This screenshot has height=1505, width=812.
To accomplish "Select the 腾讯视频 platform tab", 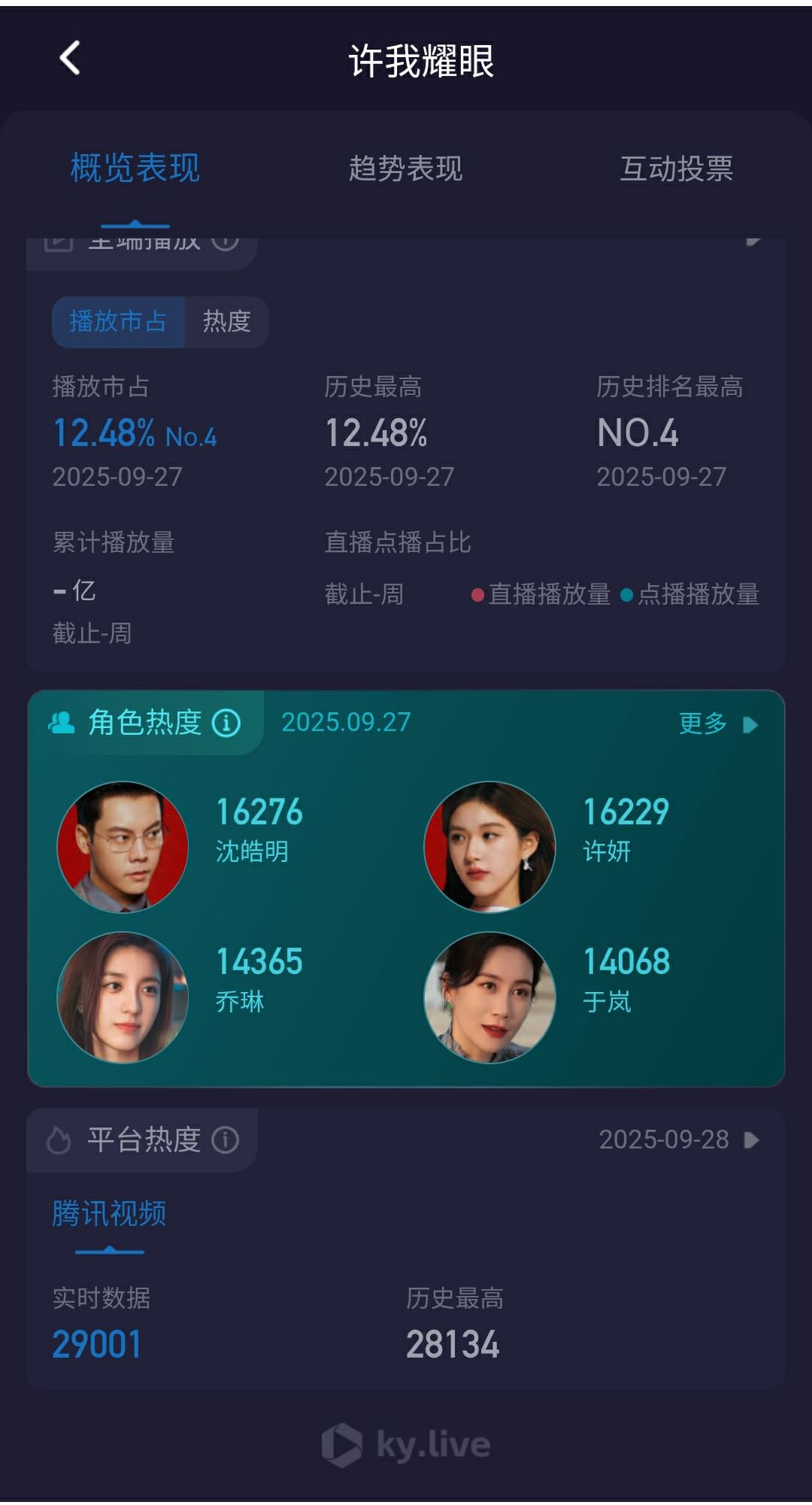I will pos(110,1213).
